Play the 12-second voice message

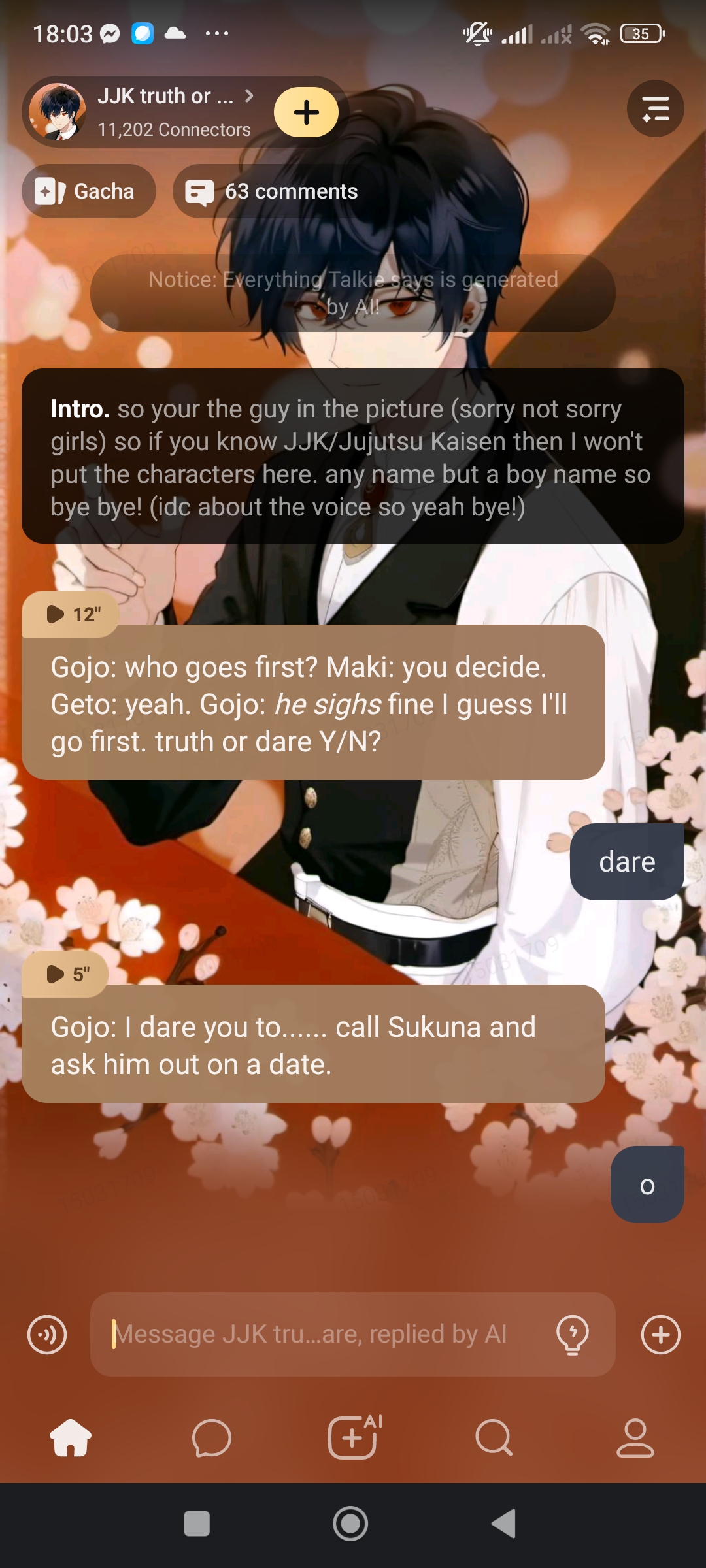pyautogui.click(x=71, y=614)
